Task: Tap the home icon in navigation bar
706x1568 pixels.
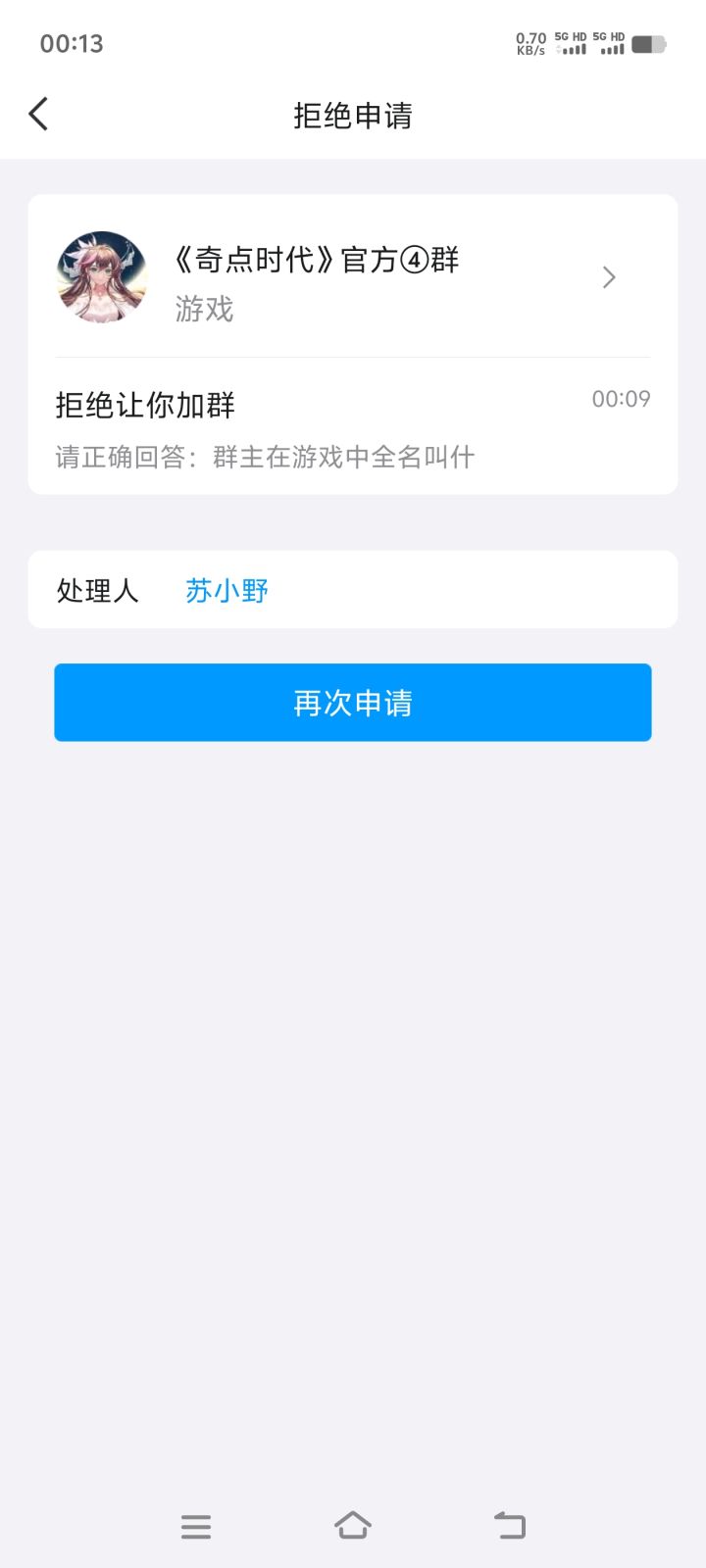Action: coord(353,1525)
